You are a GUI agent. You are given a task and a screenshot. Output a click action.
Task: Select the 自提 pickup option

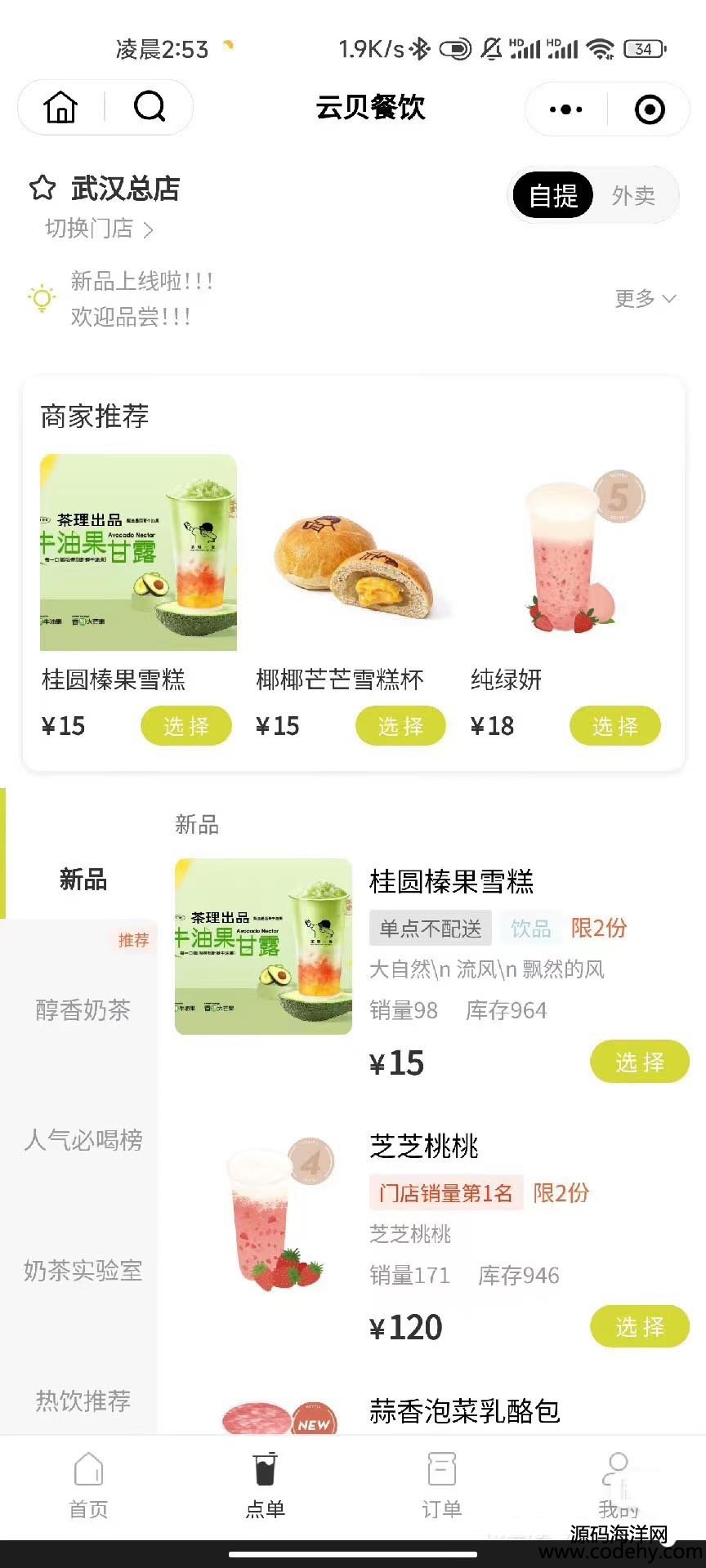coord(553,196)
